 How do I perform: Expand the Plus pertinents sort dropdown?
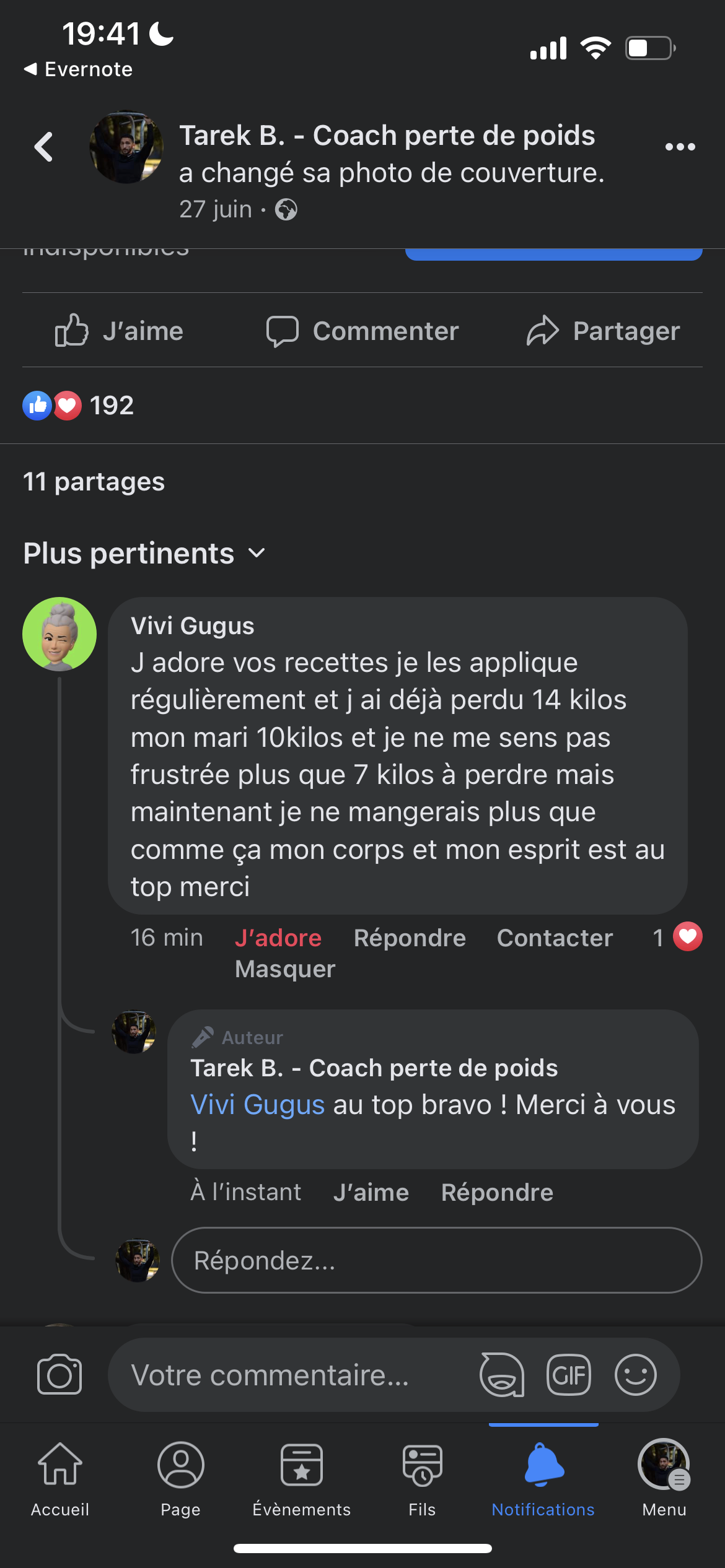(144, 553)
